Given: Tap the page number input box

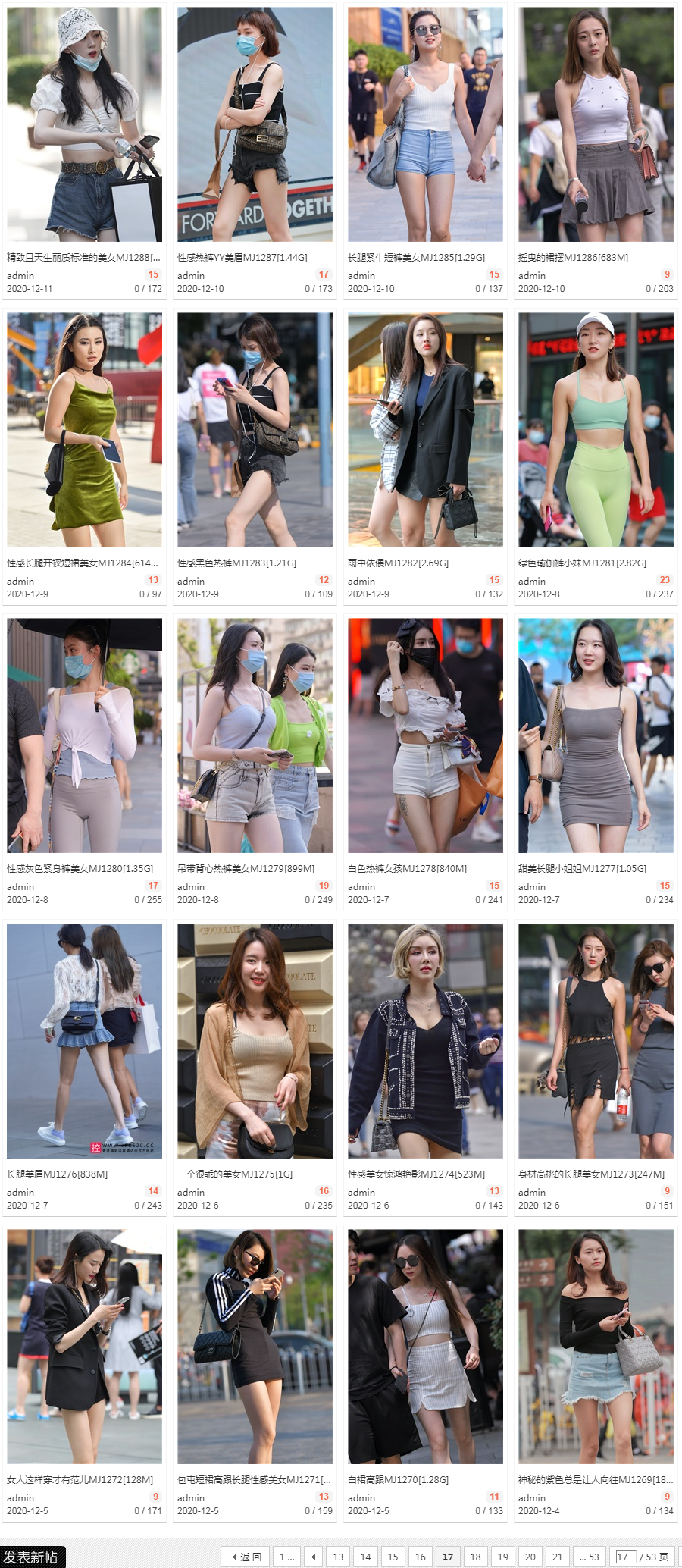Looking at the screenshot, I should (x=625, y=1557).
